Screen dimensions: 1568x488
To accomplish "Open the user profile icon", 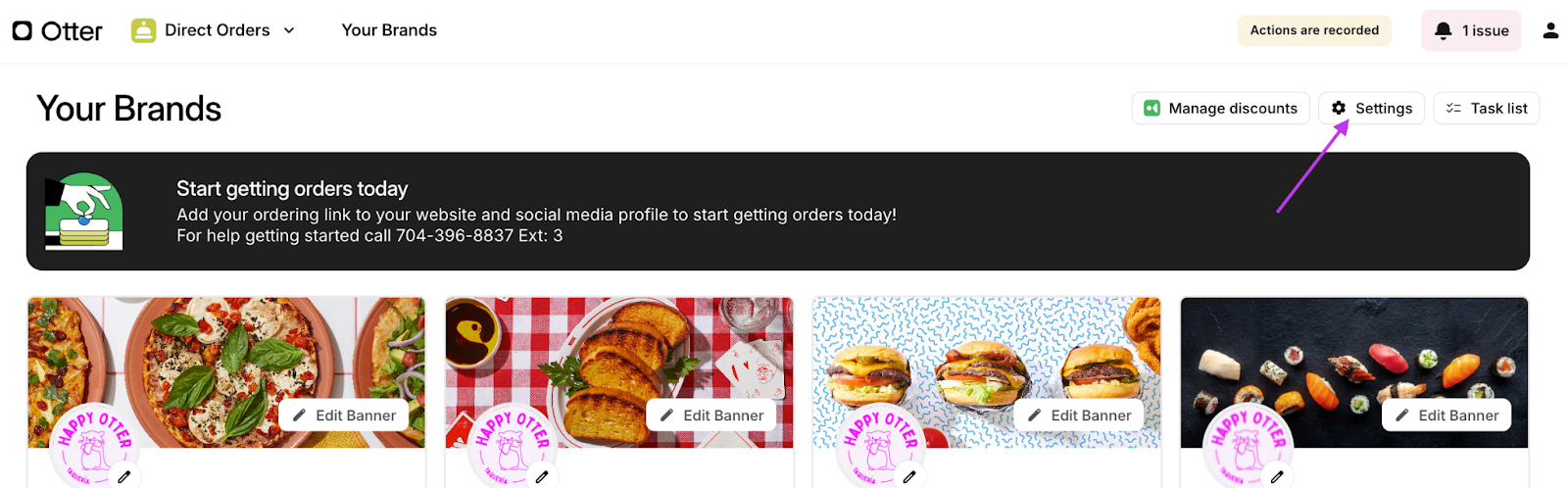I will point(1550,30).
